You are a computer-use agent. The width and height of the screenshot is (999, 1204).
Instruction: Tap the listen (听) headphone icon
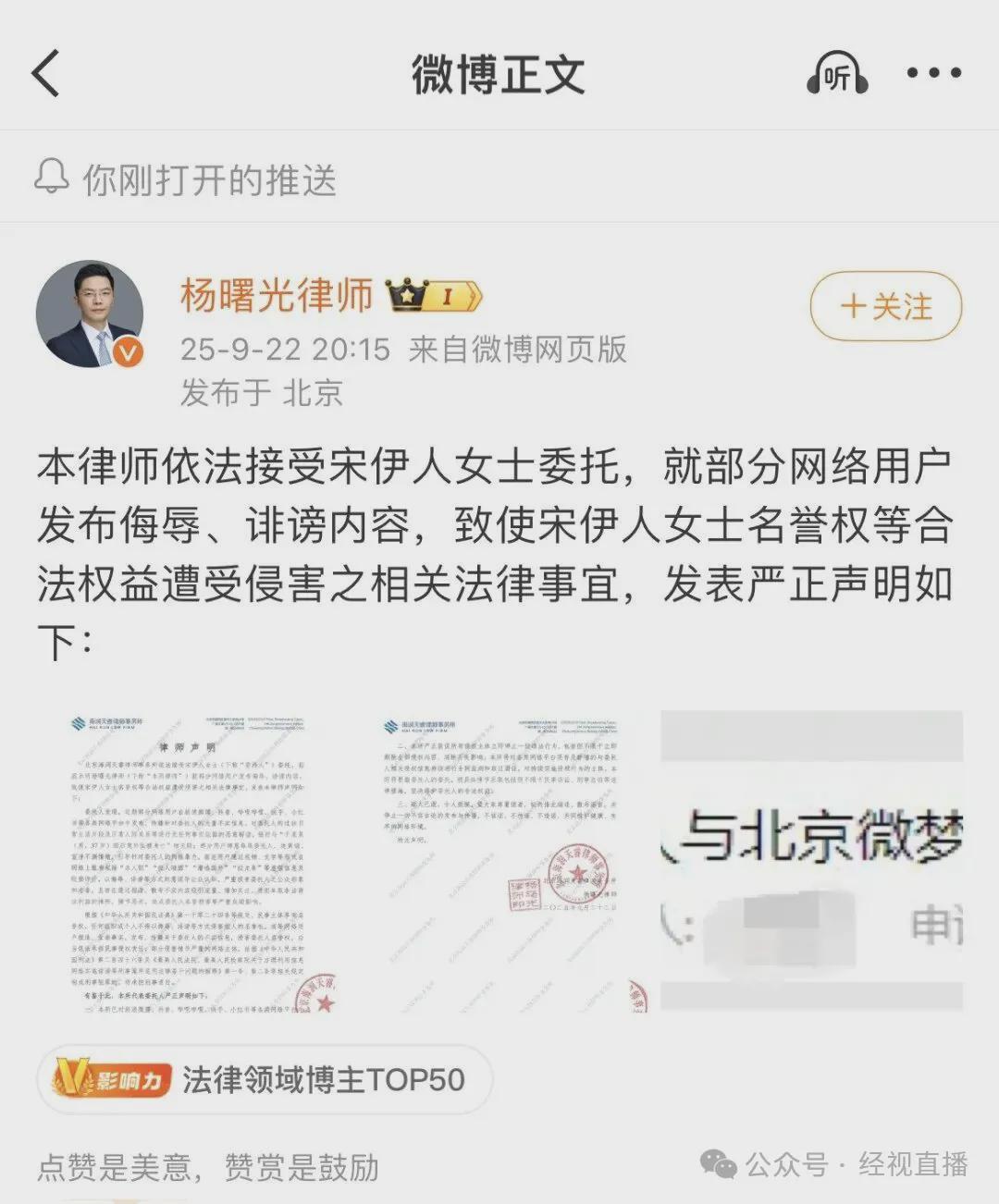pos(837,74)
